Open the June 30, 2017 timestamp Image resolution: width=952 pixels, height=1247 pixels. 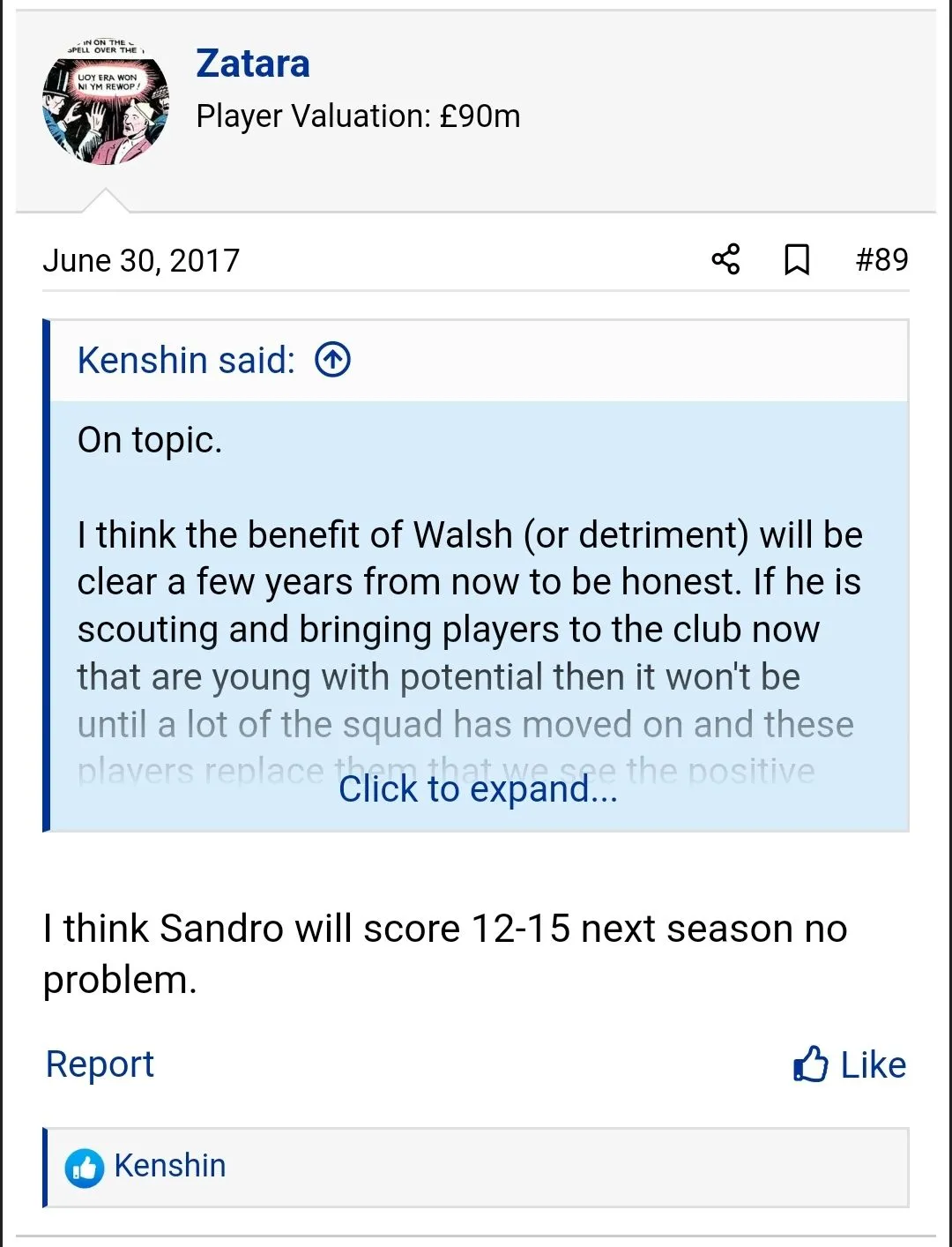(x=141, y=260)
